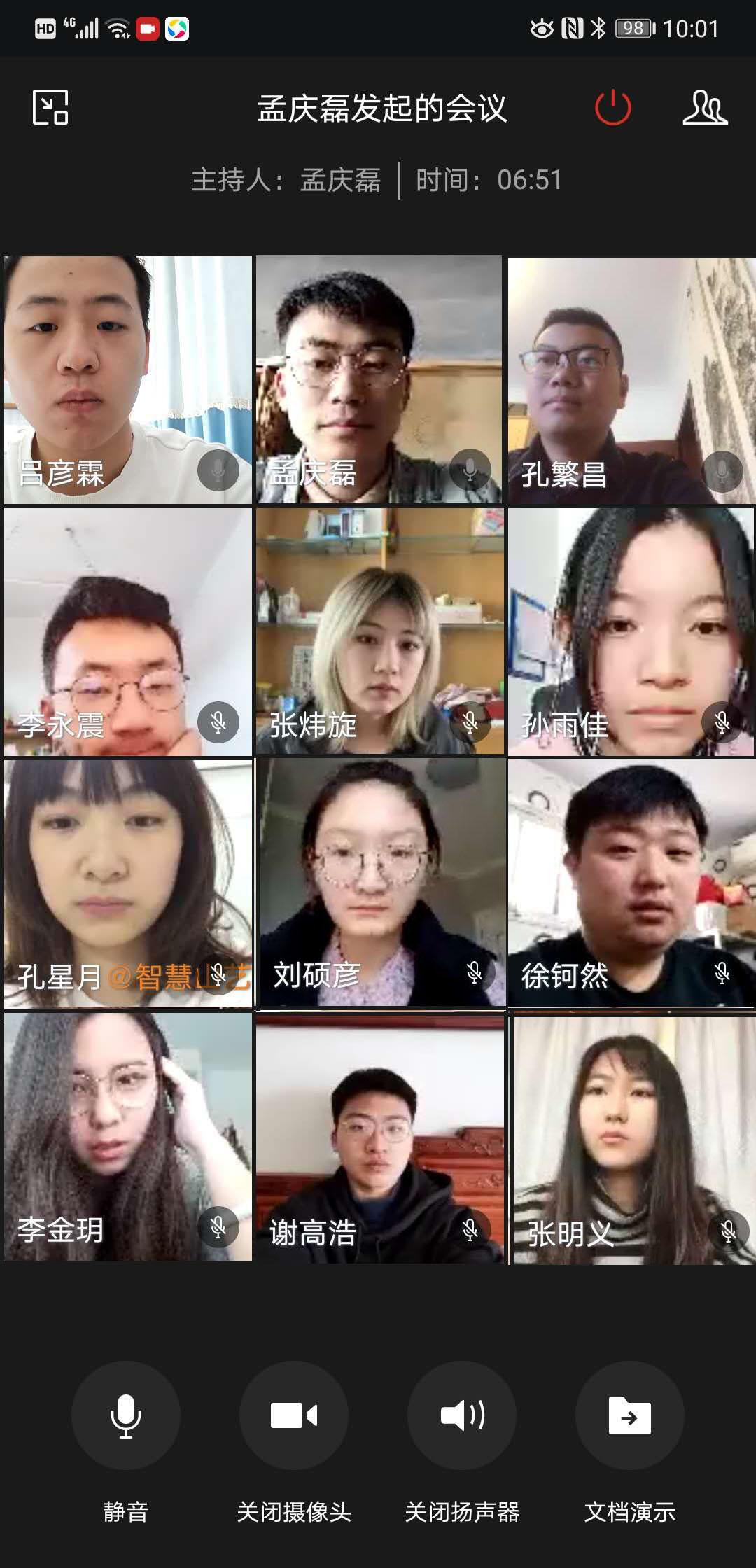Select 孔繁昌's video tile
The height and width of the screenshot is (1568, 756).
pyautogui.click(x=631, y=379)
